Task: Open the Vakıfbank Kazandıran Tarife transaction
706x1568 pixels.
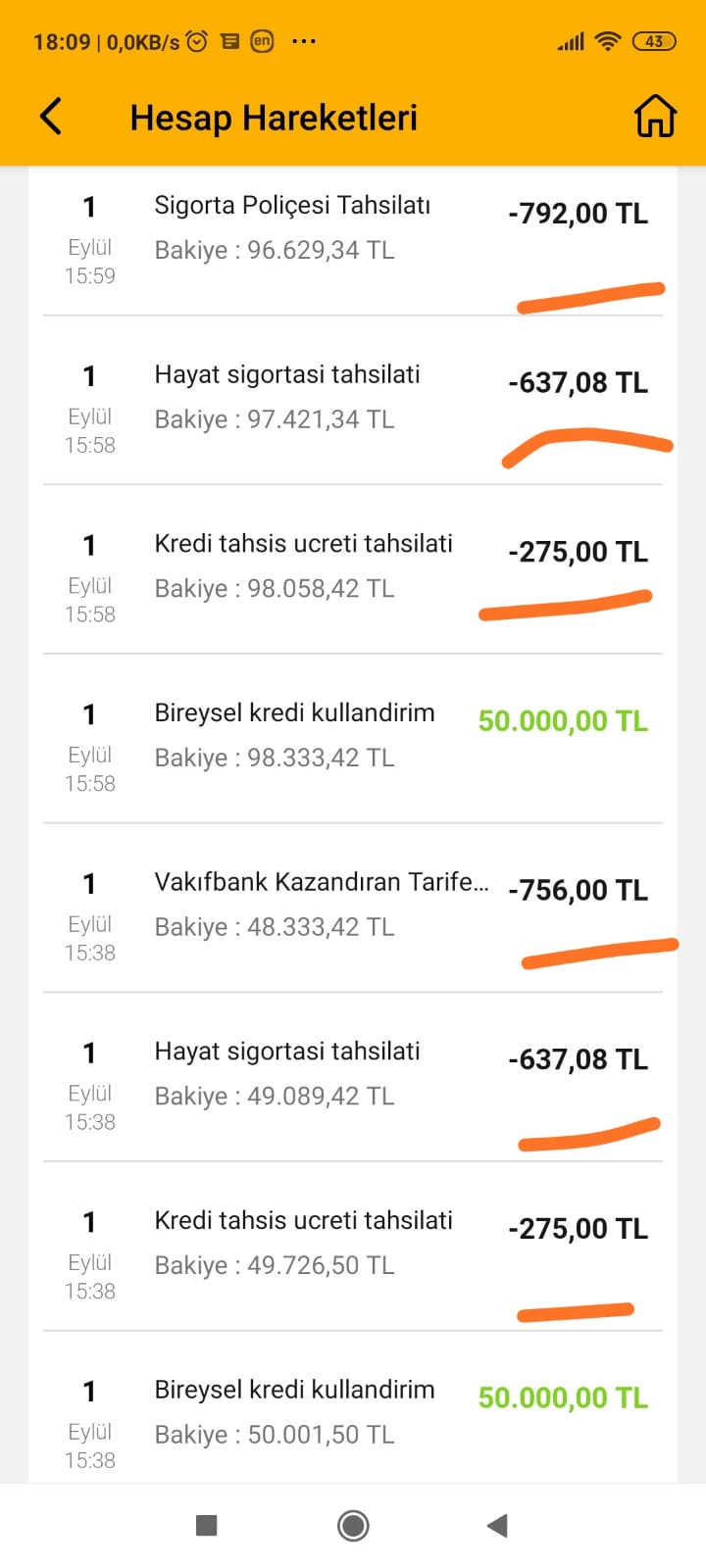Action: tap(353, 907)
